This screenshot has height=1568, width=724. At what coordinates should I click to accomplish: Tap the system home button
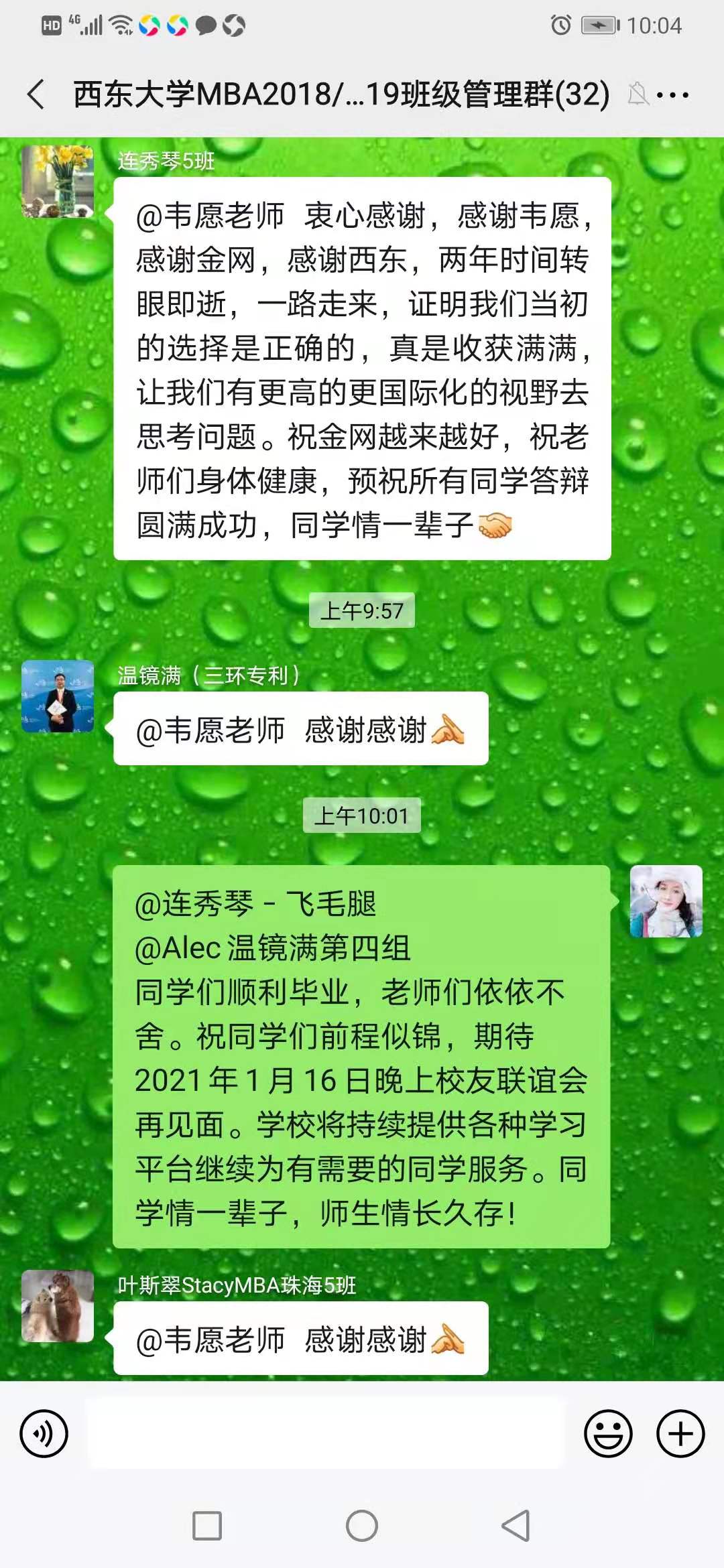pos(362,1526)
